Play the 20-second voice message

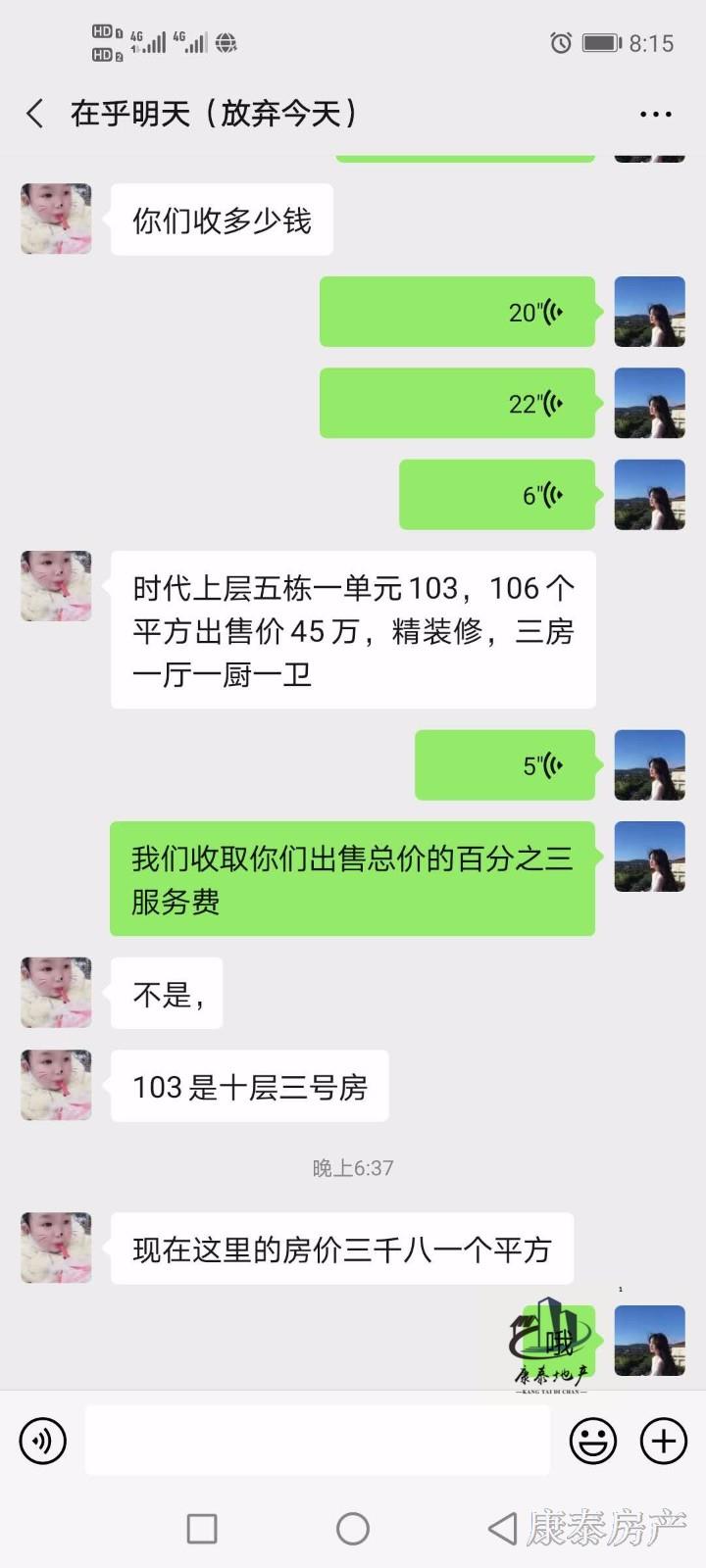(457, 312)
